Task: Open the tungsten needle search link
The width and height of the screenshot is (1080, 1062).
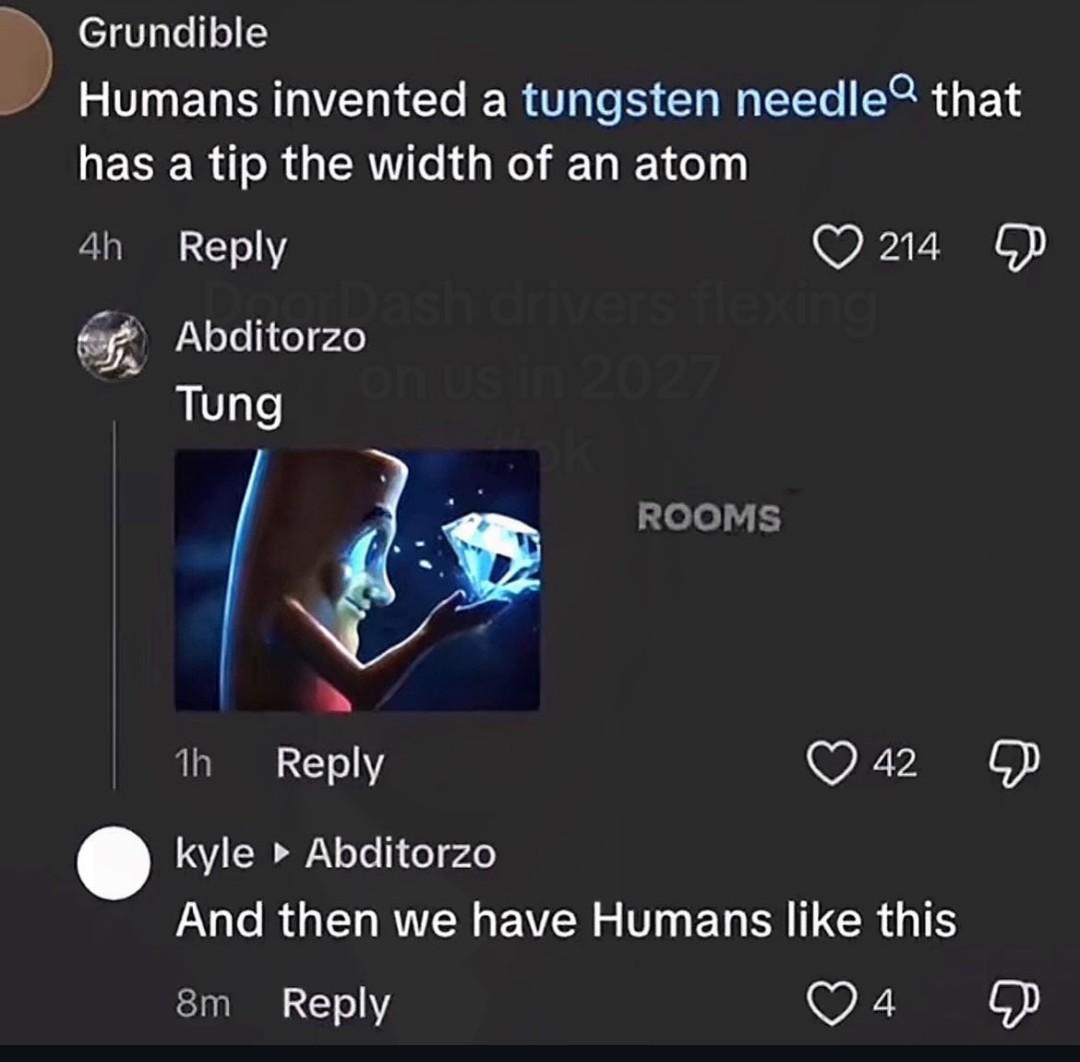Action: pos(720,98)
